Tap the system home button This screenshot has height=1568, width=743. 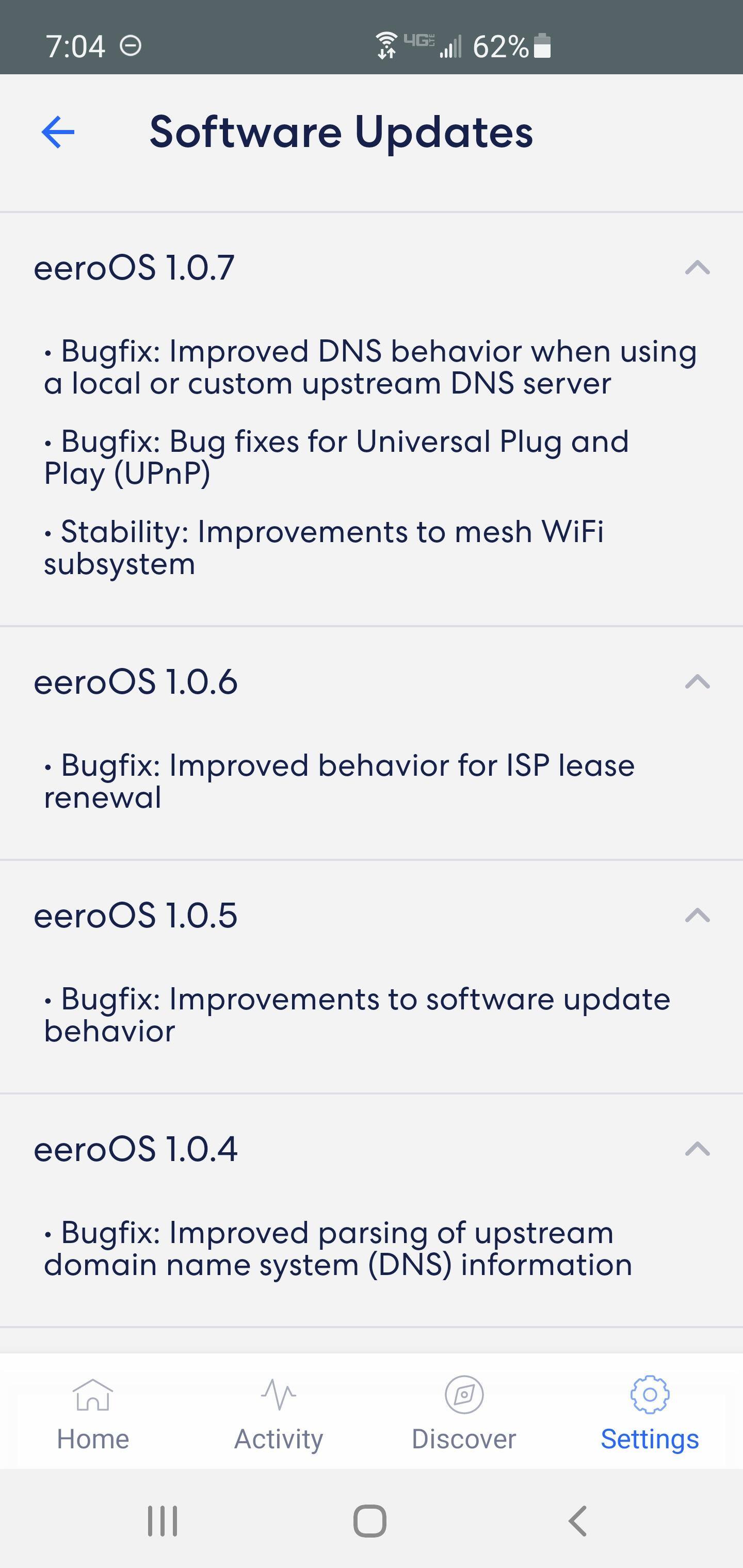pyautogui.click(x=370, y=1521)
